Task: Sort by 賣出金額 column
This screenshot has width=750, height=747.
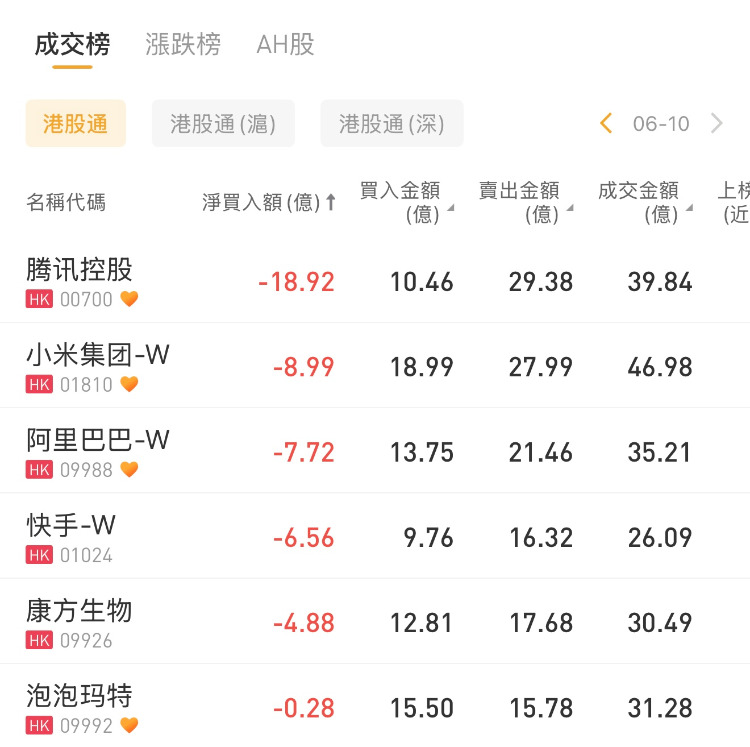Action: [x=525, y=202]
